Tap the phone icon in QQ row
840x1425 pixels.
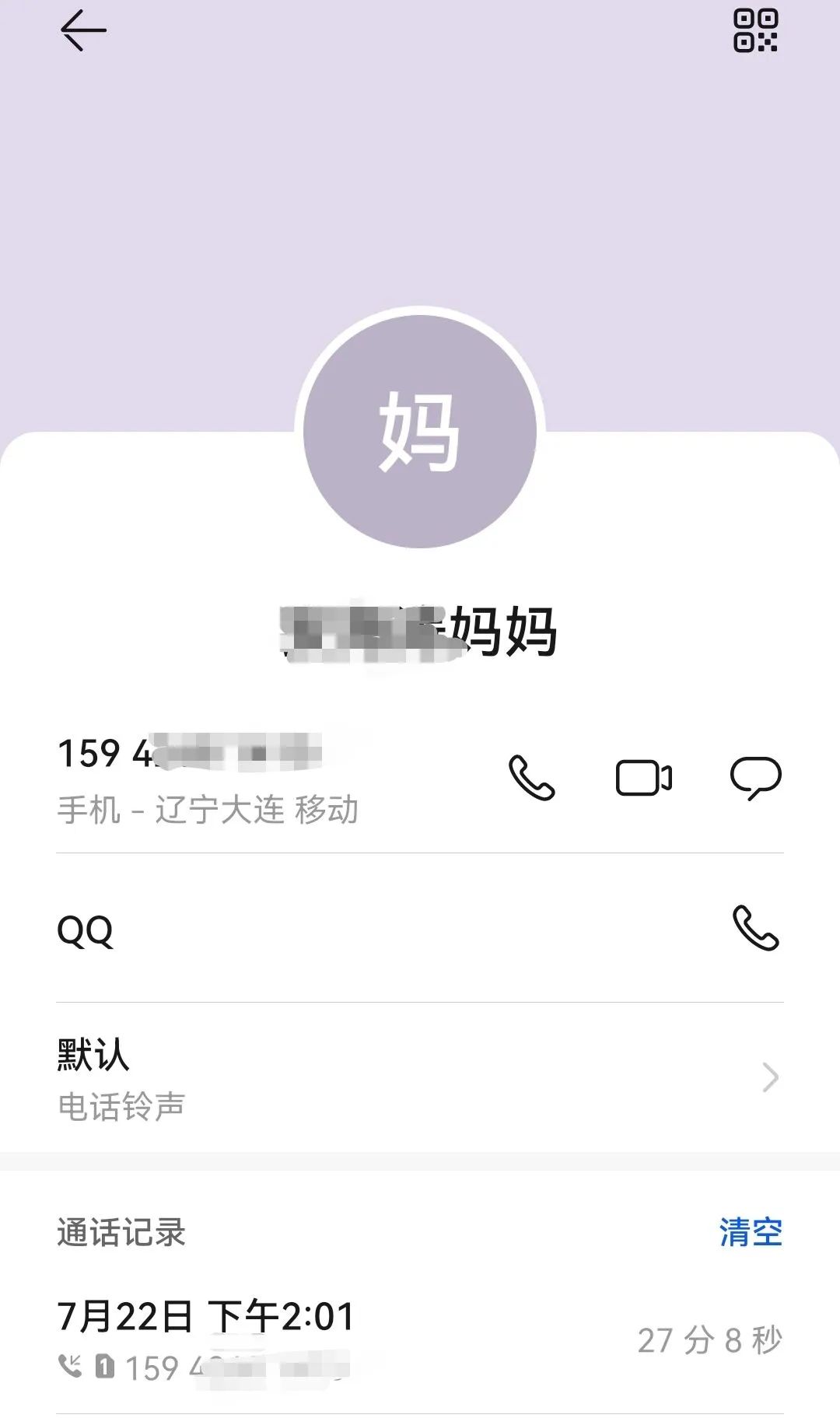(x=755, y=928)
